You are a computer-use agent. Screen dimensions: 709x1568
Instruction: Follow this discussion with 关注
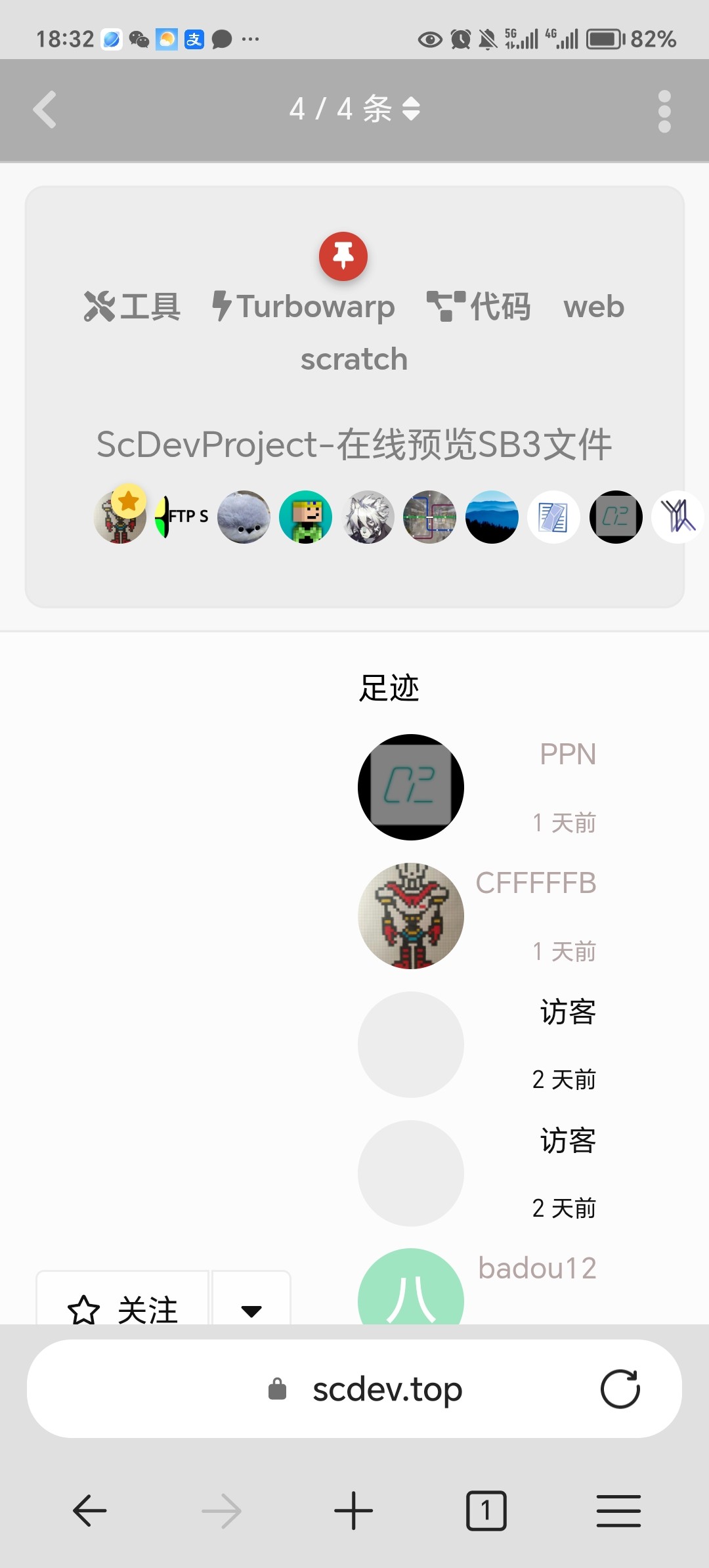click(123, 1308)
